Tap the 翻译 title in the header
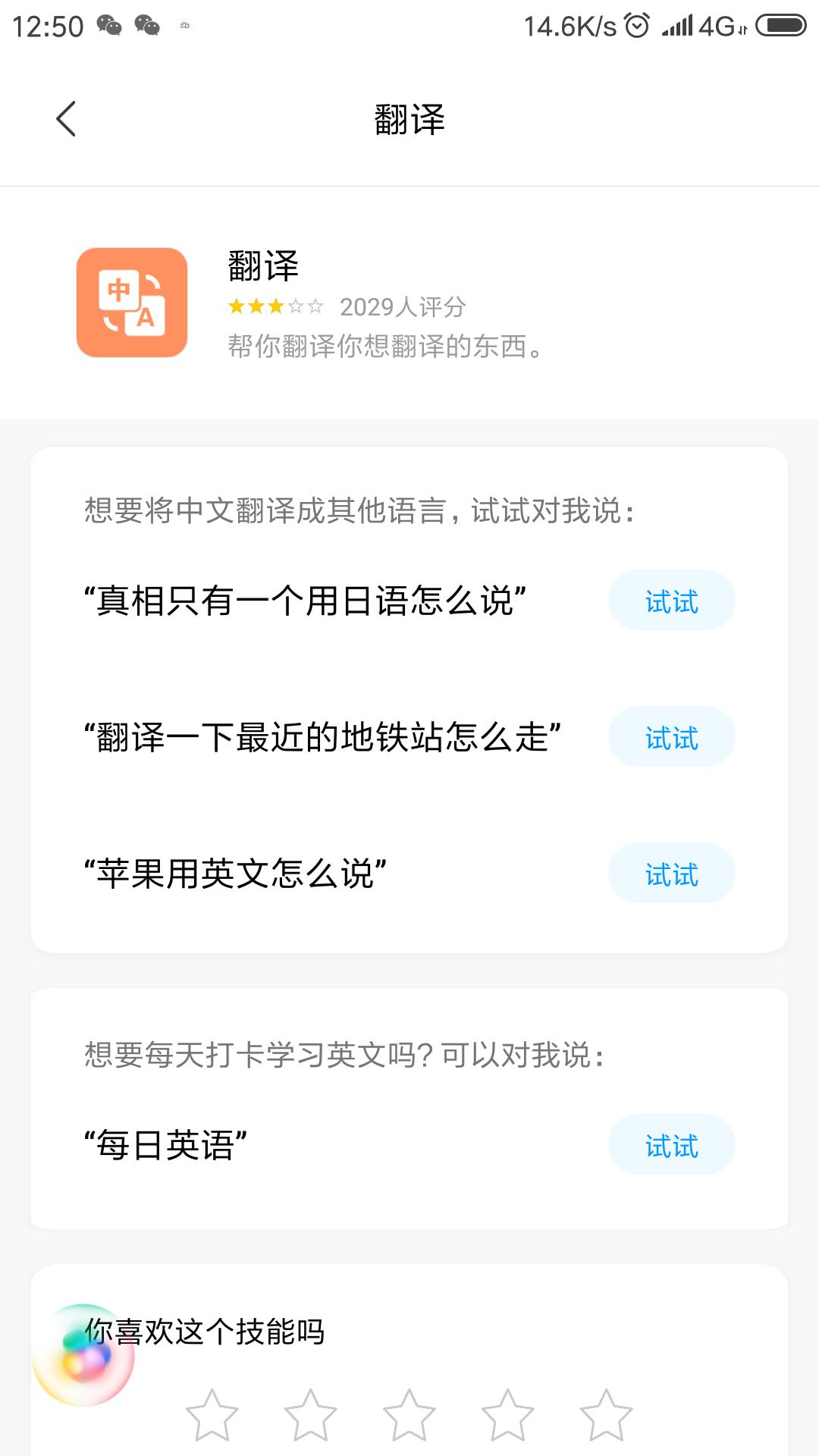Screen dimensions: 819x1456 [x=409, y=118]
